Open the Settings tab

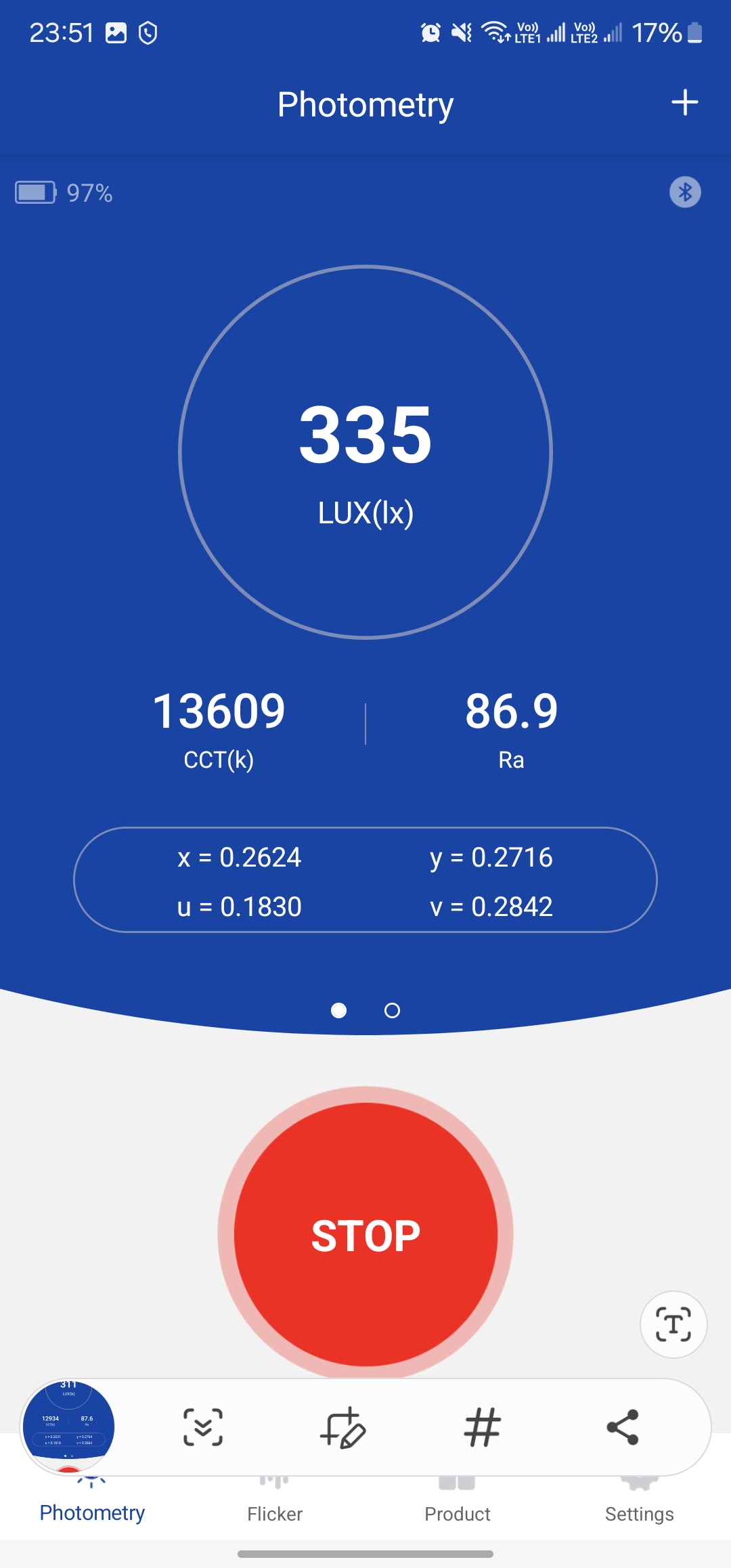point(640,1512)
